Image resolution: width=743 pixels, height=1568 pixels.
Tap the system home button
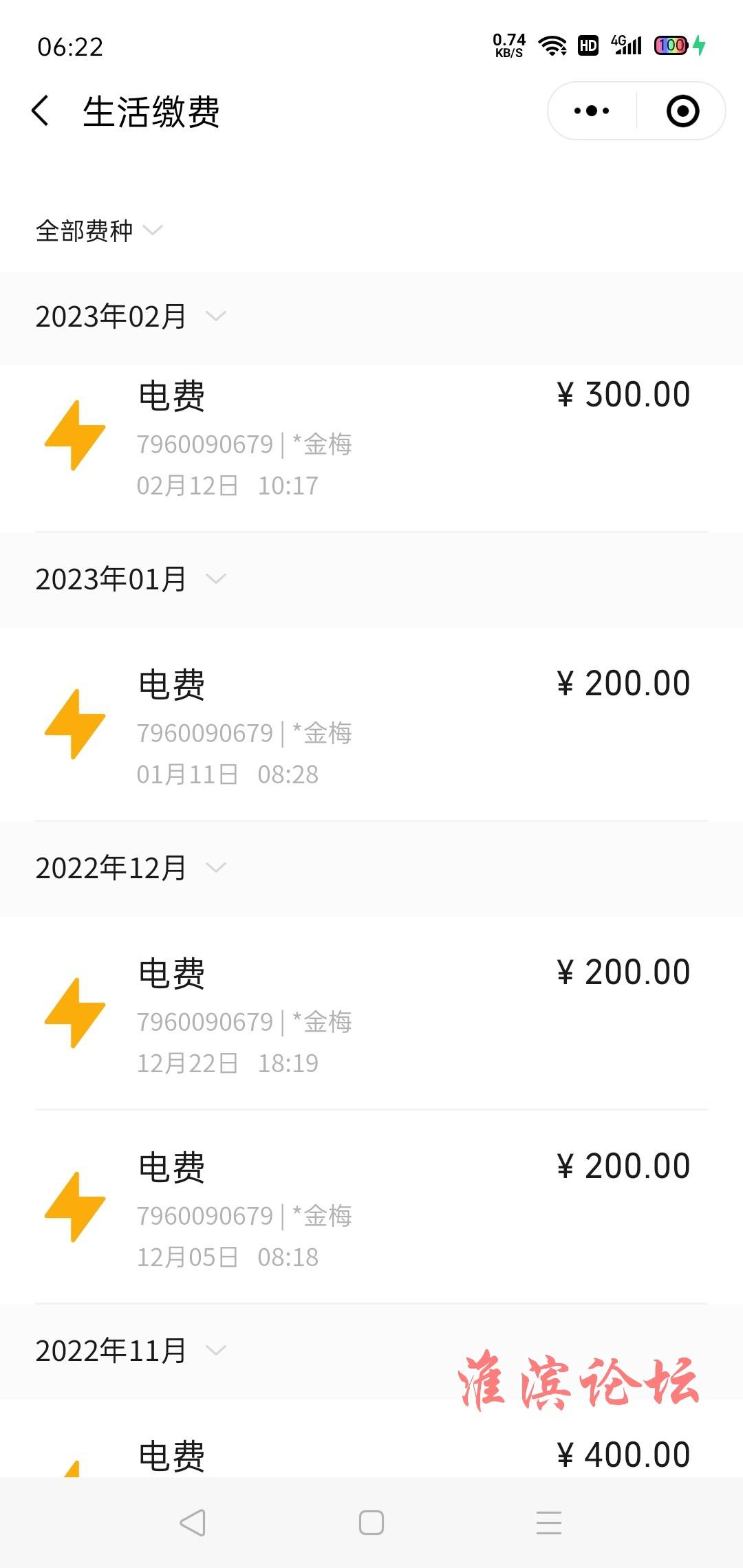[x=371, y=1523]
